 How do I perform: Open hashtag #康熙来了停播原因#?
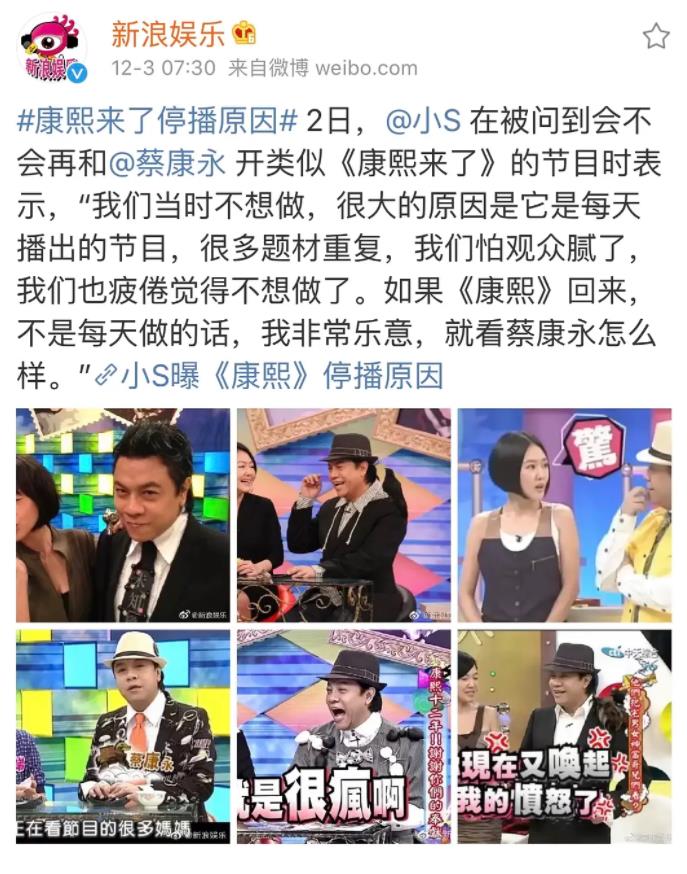158,122
